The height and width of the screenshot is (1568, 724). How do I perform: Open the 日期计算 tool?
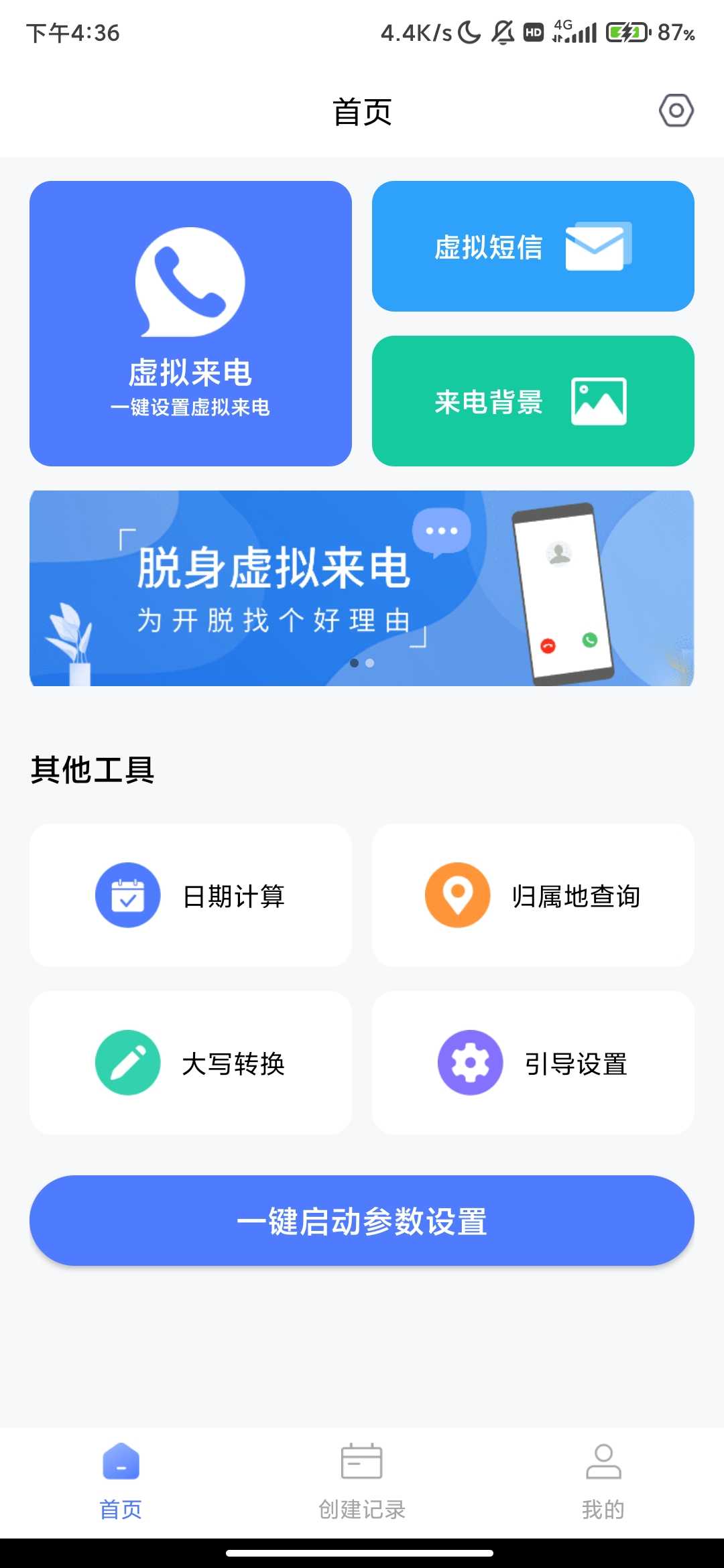(x=190, y=895)
